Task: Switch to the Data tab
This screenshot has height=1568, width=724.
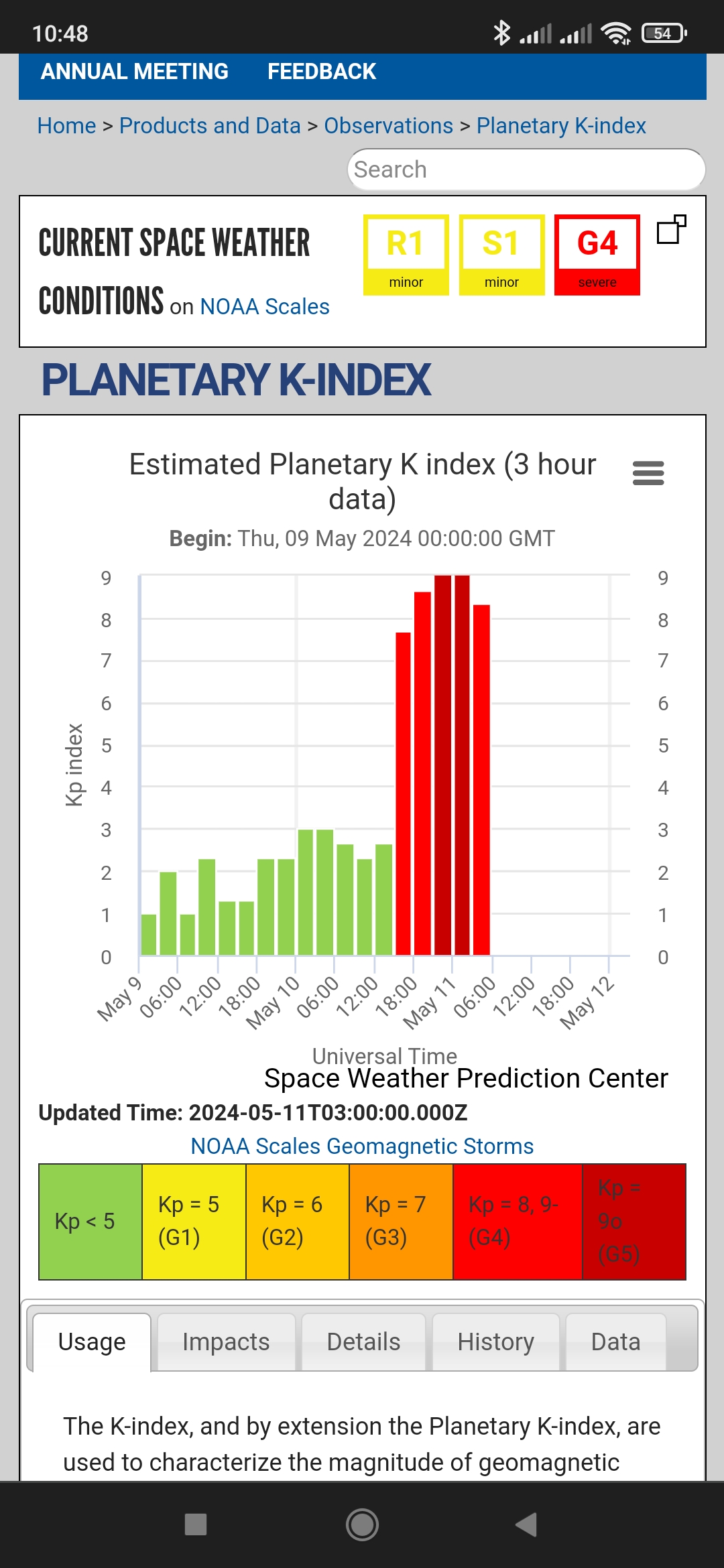Action: click(x=615, y=1342)
